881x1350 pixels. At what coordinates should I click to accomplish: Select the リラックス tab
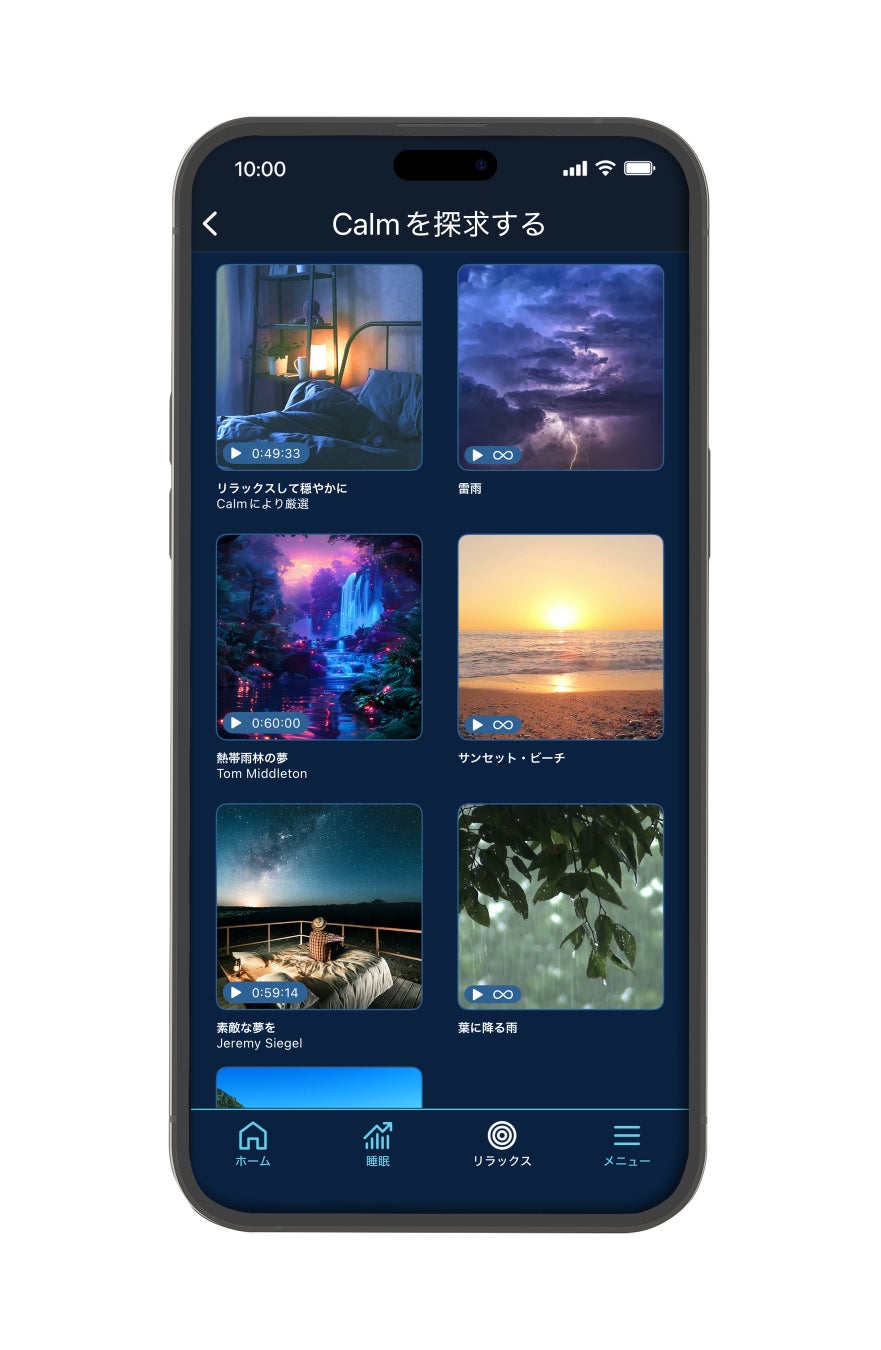502,1144
